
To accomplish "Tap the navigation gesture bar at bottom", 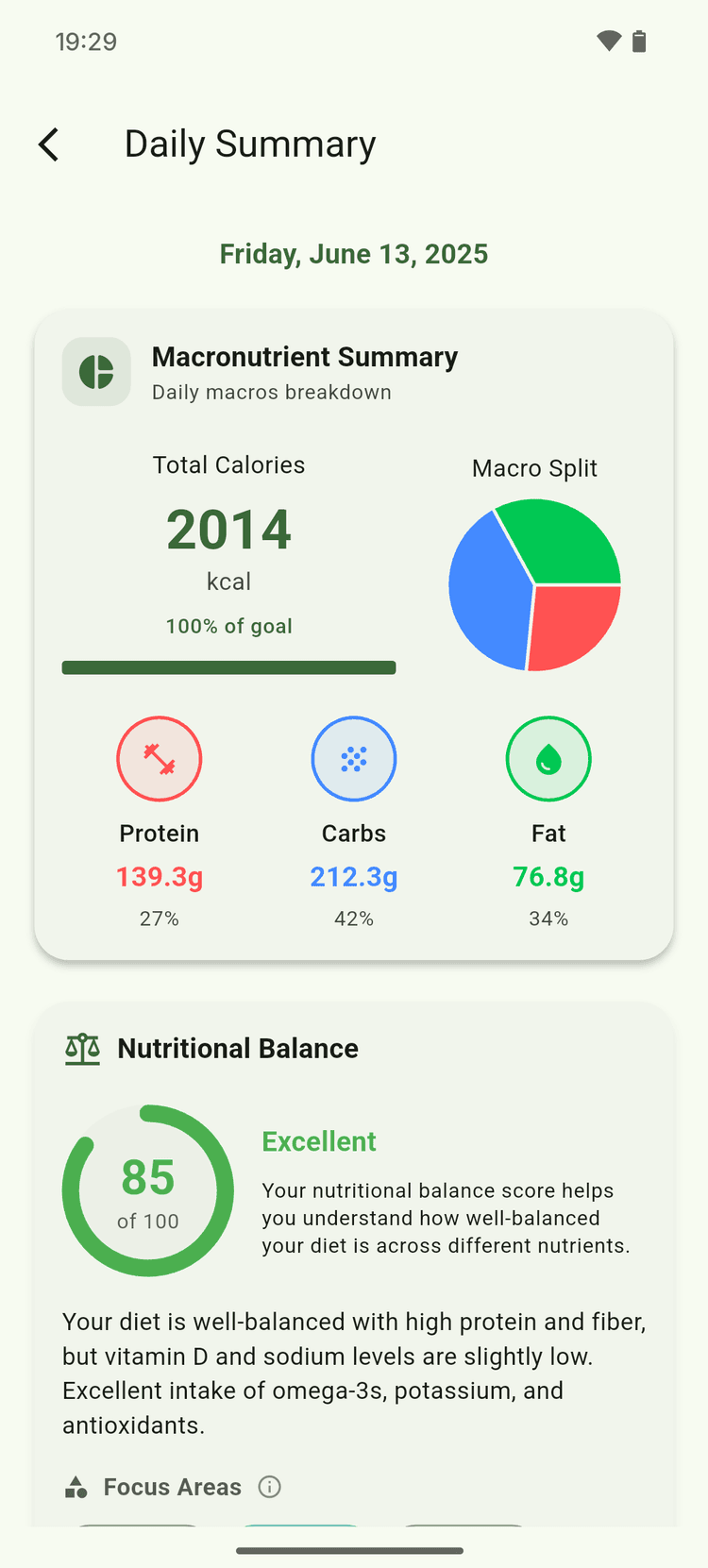I will (x=353, y=1542).
